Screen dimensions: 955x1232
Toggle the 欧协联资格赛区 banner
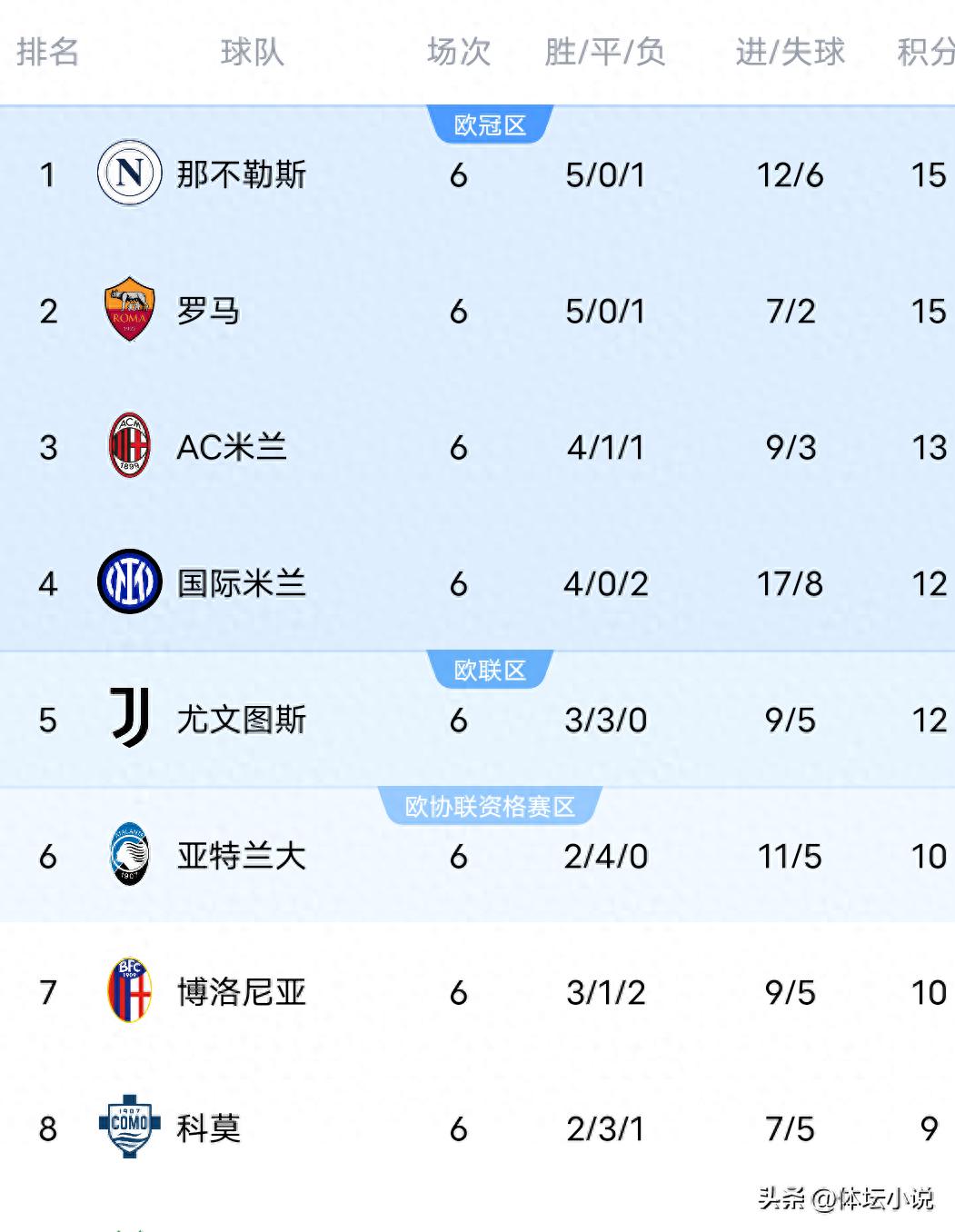point(489,806)
